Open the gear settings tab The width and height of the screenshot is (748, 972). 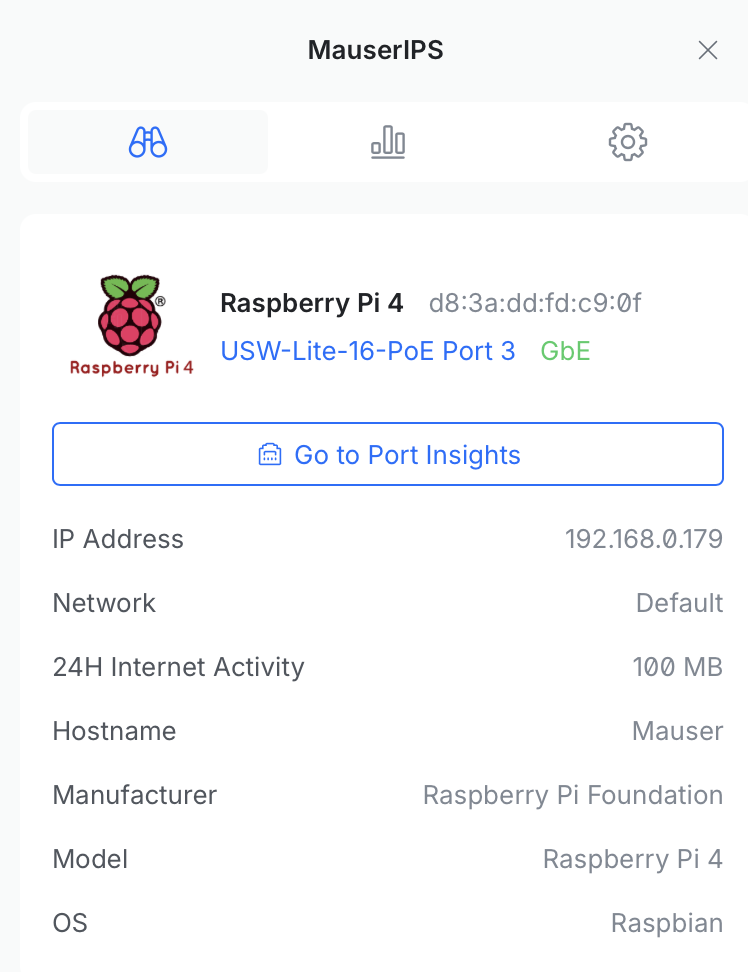[628, 142]
